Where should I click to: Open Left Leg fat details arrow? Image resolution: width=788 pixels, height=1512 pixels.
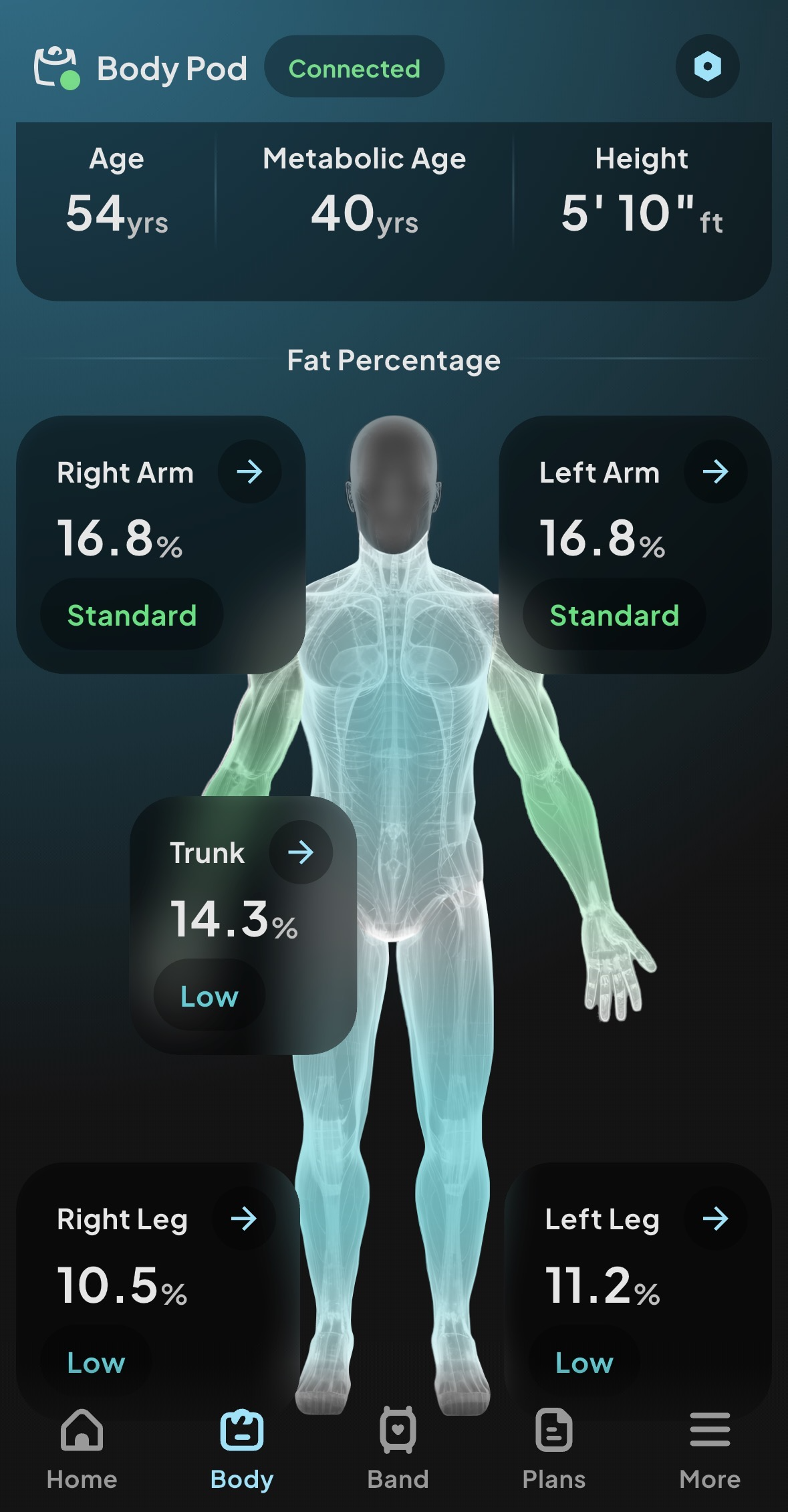tap(715, 1219)
